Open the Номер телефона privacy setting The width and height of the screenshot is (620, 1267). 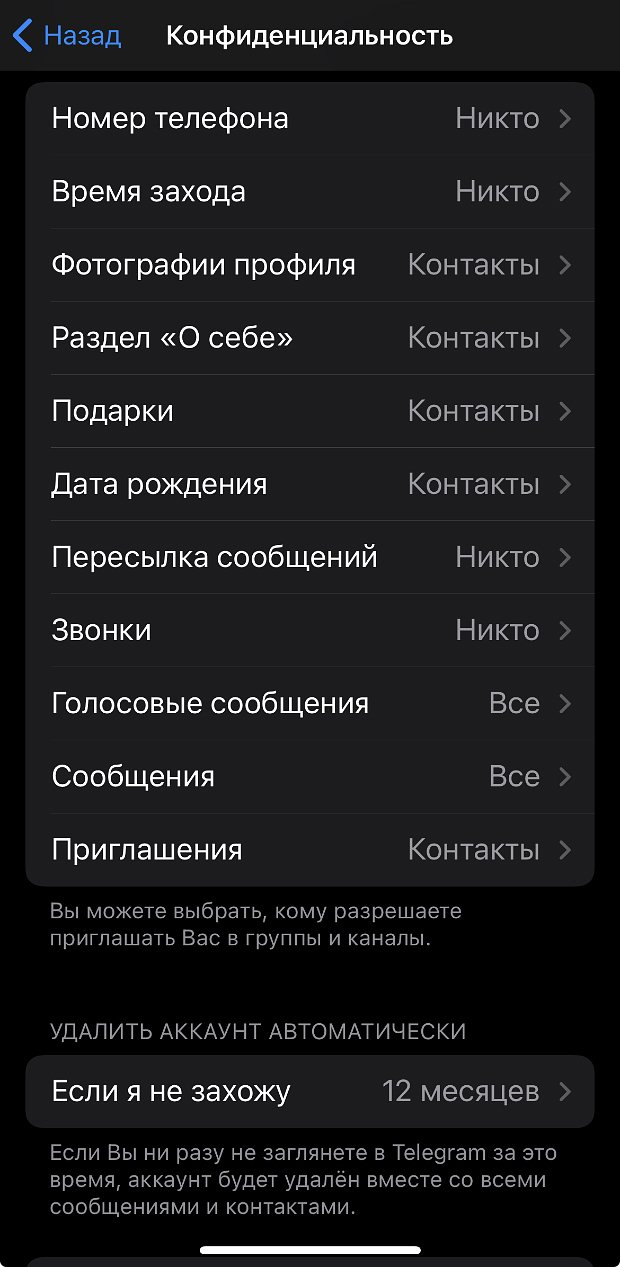(310, 119)
